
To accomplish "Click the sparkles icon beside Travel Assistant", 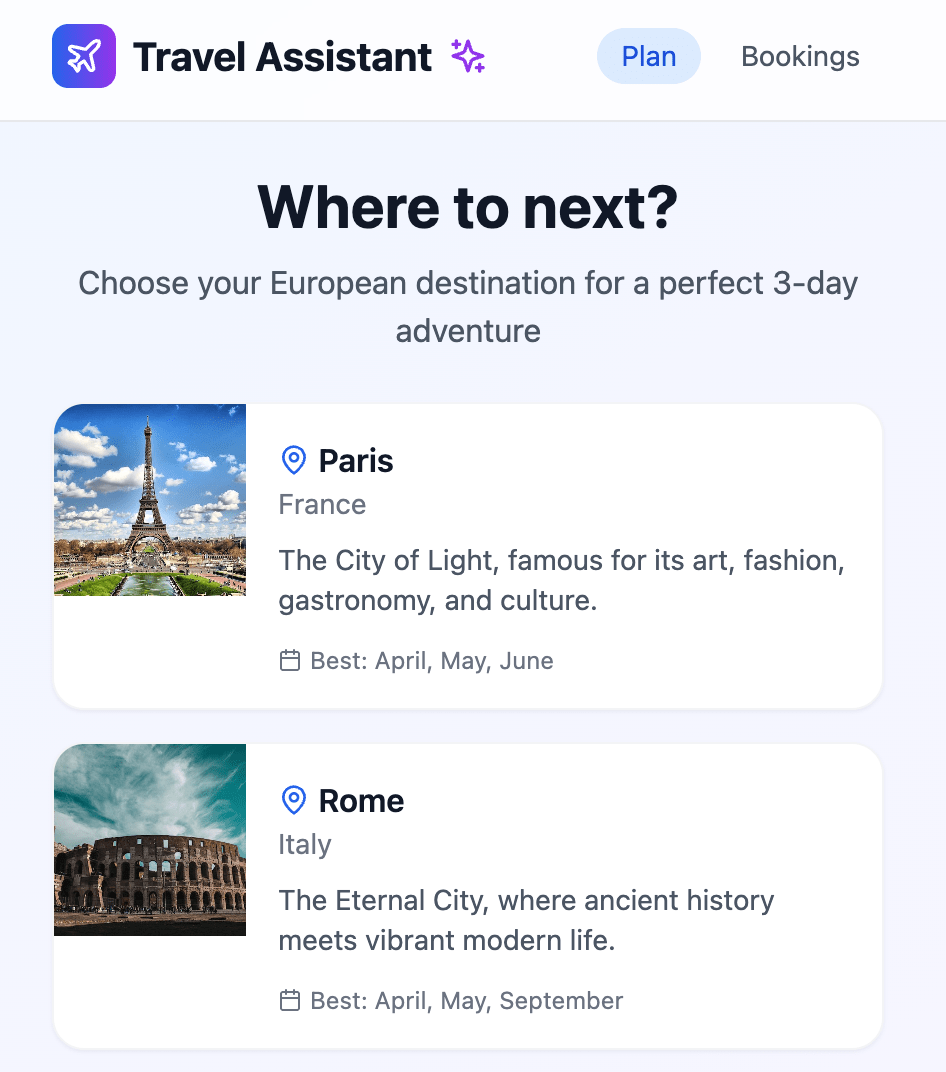I will click(467, 56).
